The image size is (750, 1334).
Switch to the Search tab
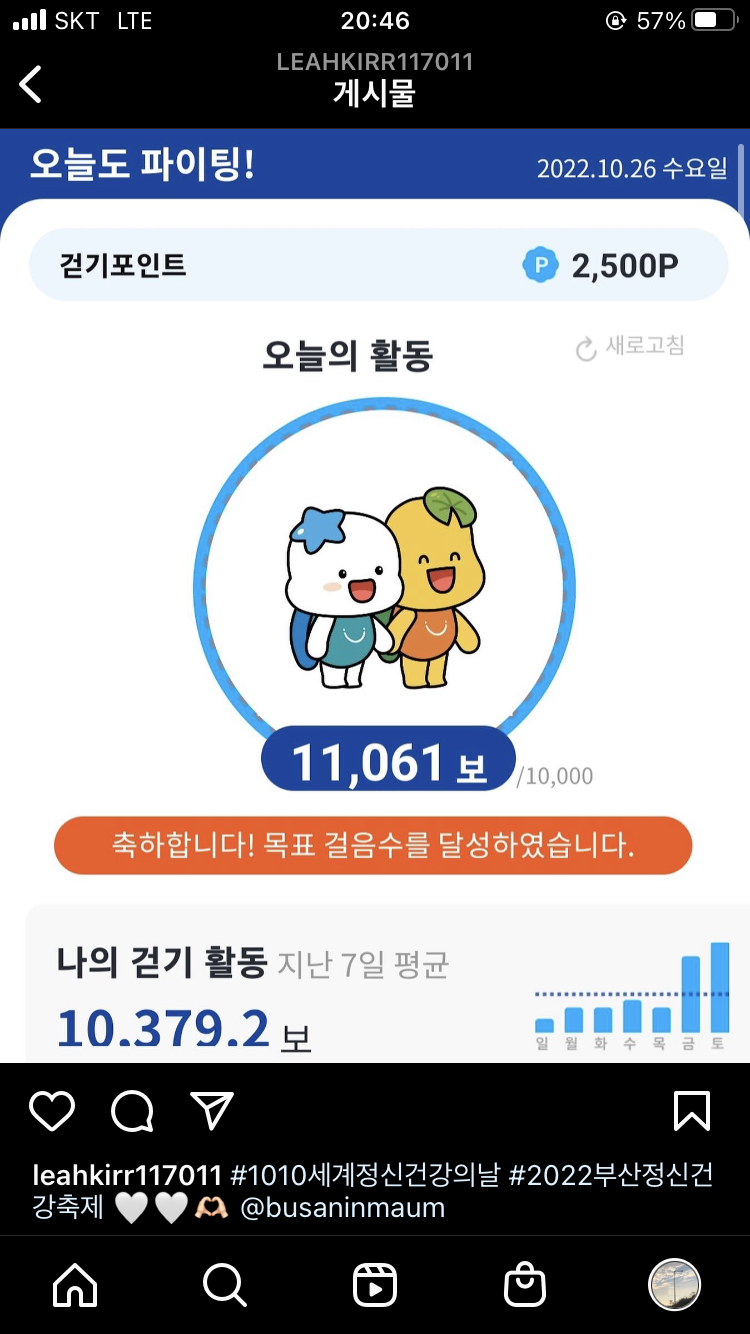224,1284
